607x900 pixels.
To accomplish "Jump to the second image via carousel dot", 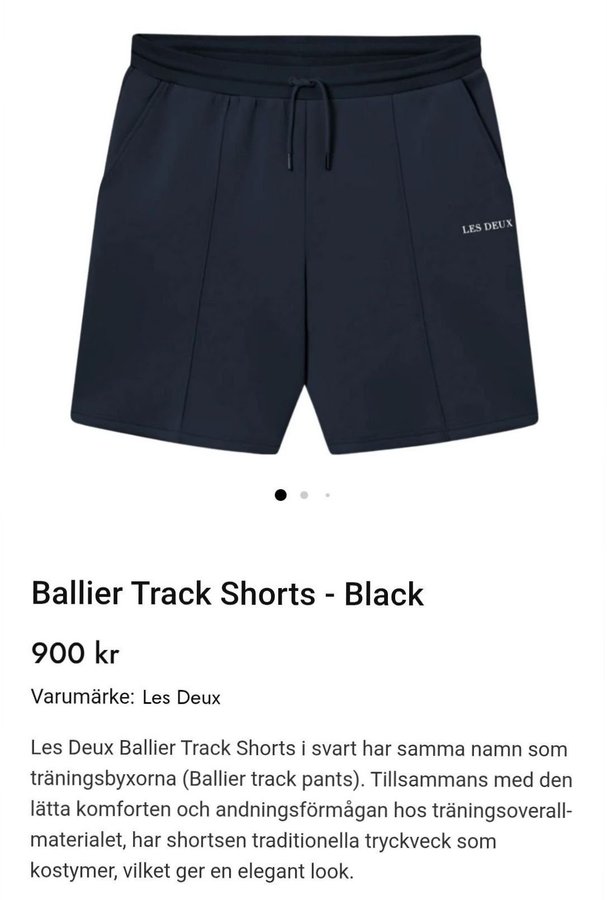I will (304, 494).
